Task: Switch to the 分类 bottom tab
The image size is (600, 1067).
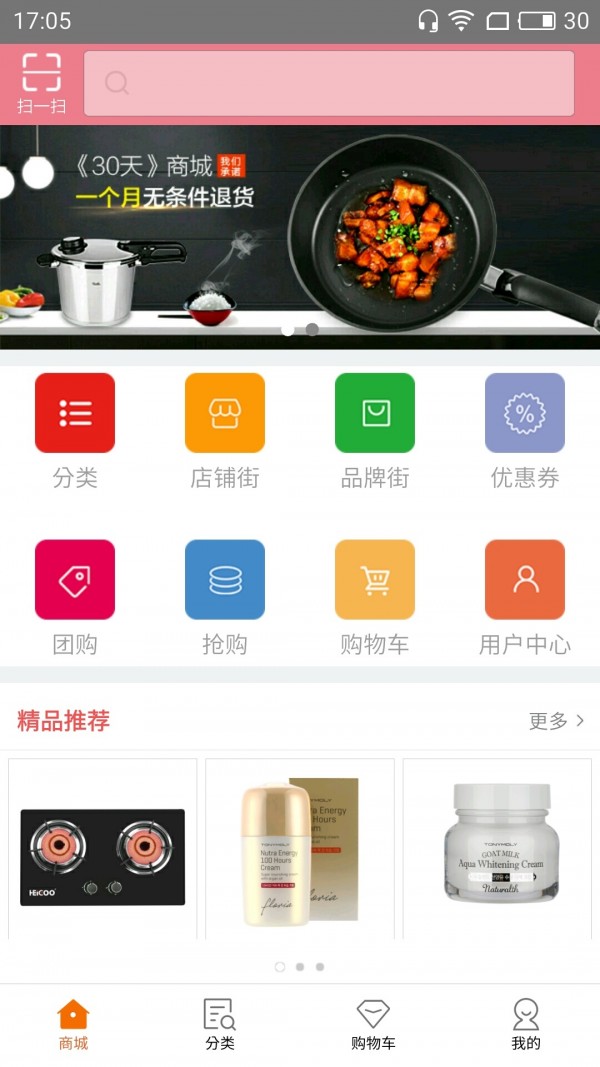Action: 220,1024
